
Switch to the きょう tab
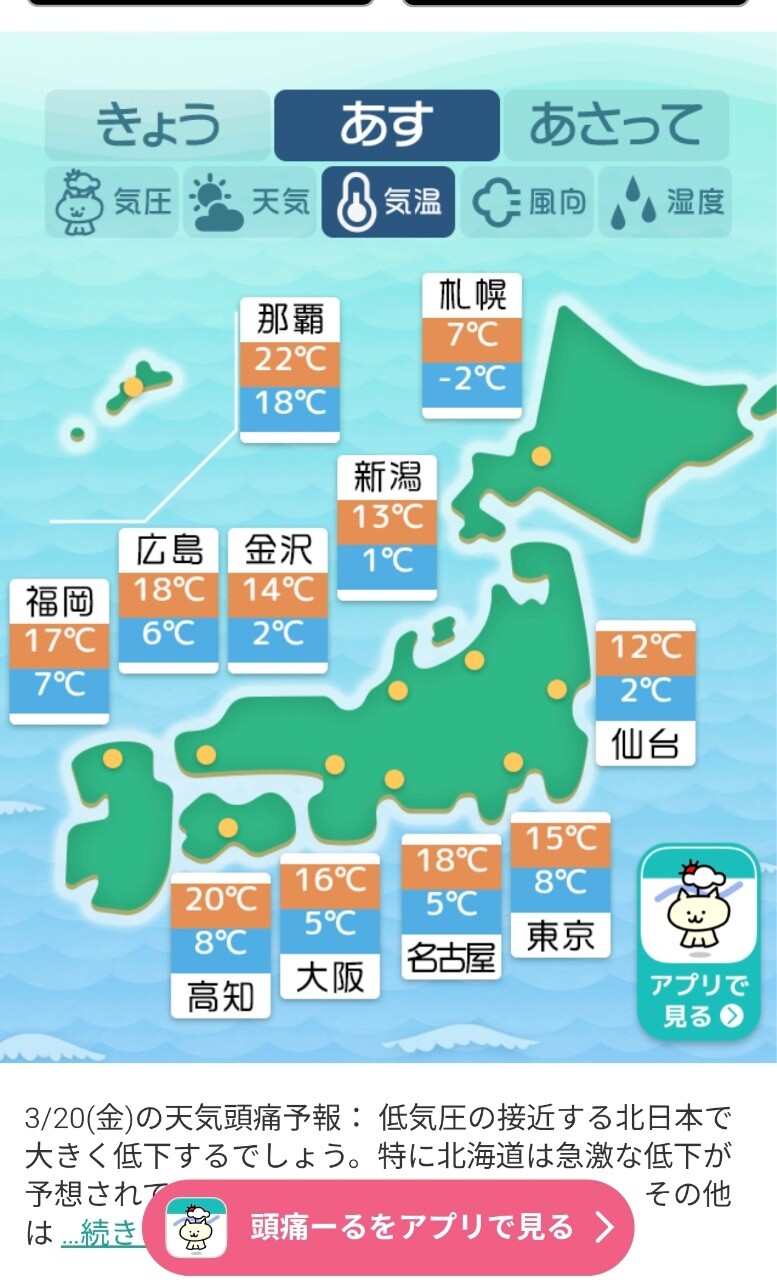tap(157, 125)
